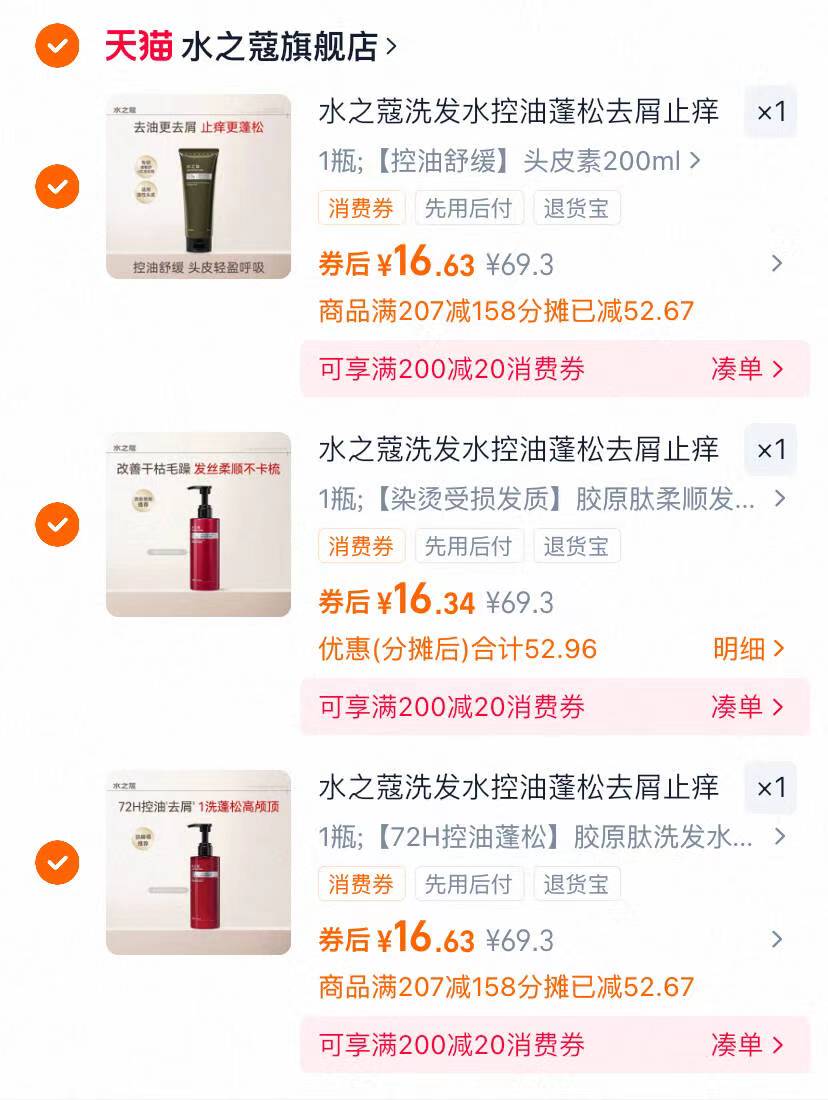This screenshot has width=828, height=1100.
Task: Click the 退货宝 label on the first item
Action: coord(577,208)
